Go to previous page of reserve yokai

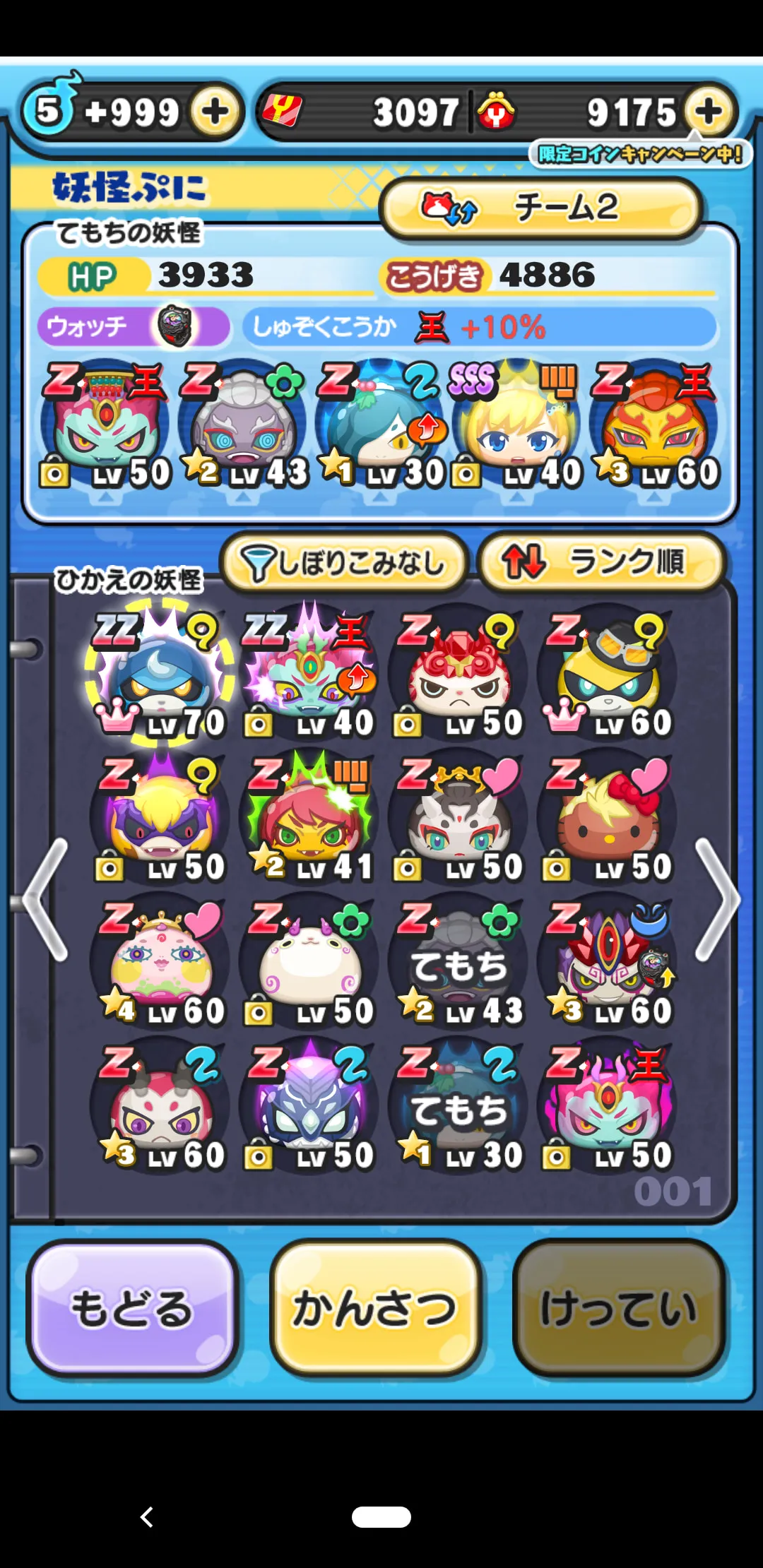pos(45,900)
